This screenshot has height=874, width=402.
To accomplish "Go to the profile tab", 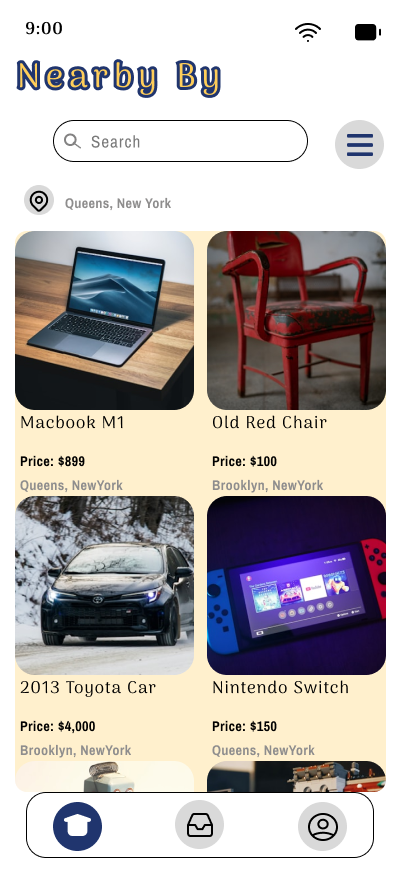I will click(322, 826).
